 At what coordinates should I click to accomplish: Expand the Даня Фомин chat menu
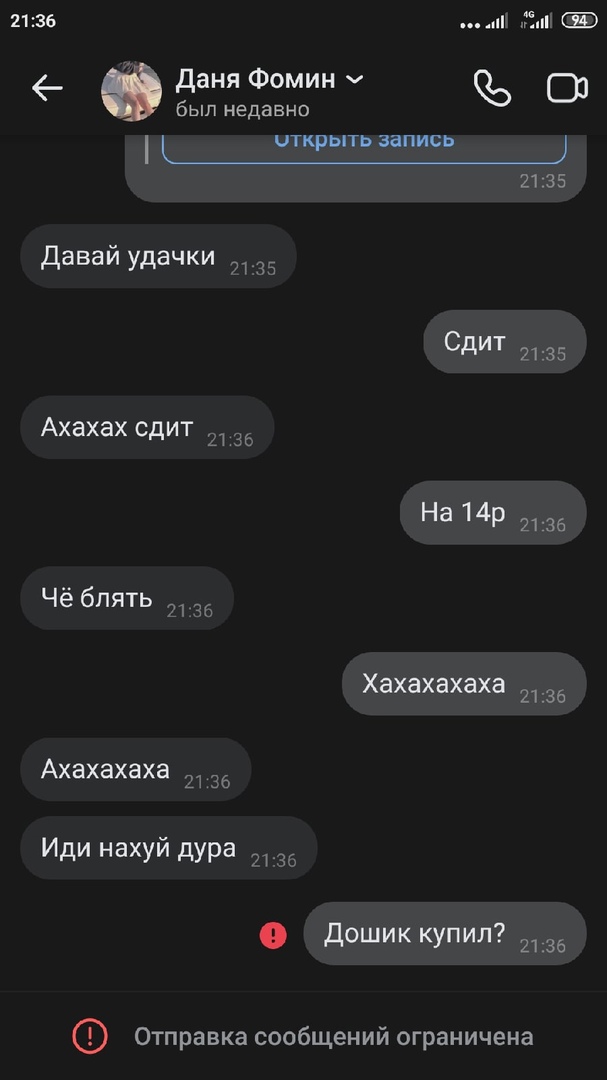[355, 79]
